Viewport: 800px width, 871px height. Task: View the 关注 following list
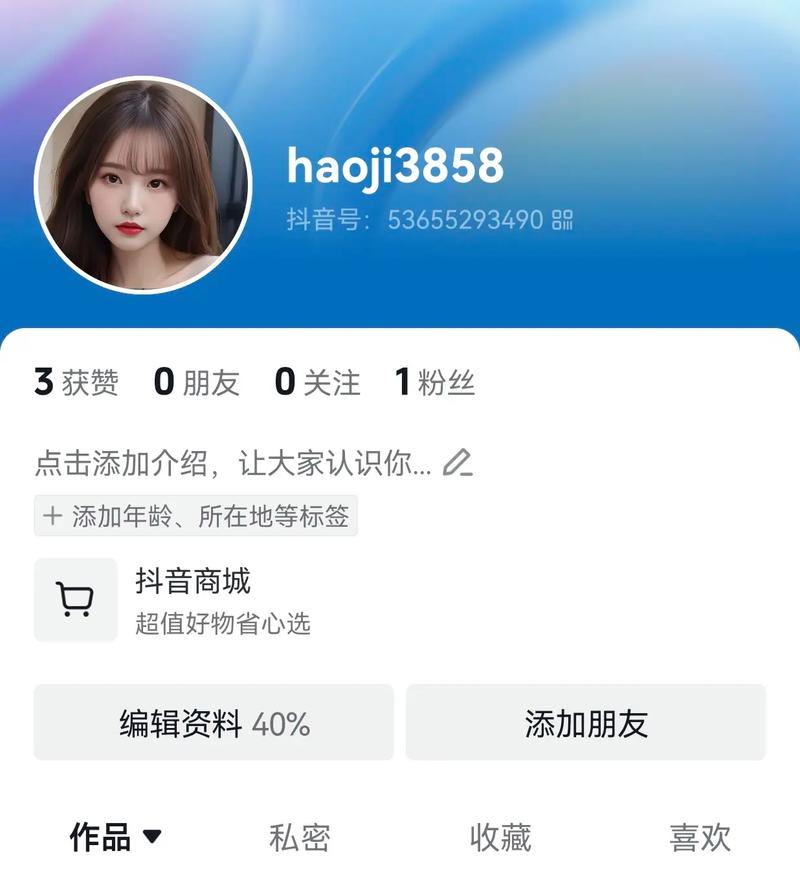(x=318, y=382)
